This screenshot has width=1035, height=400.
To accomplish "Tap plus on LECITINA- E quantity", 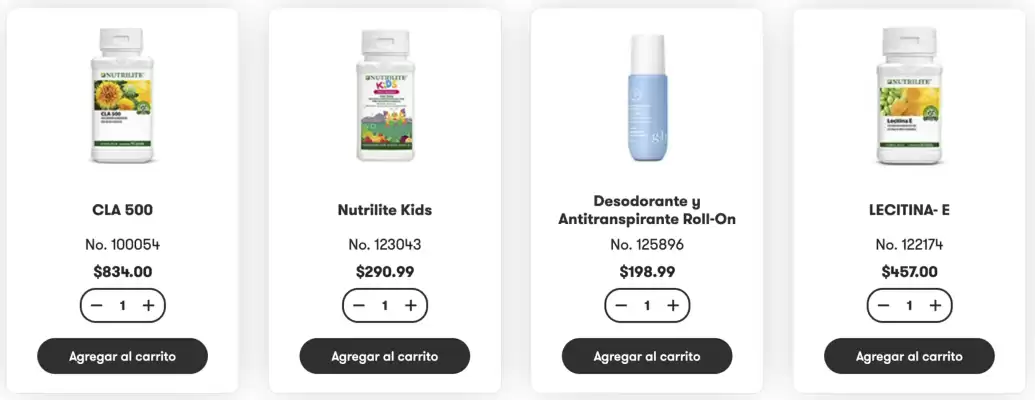I will point(935,306).
